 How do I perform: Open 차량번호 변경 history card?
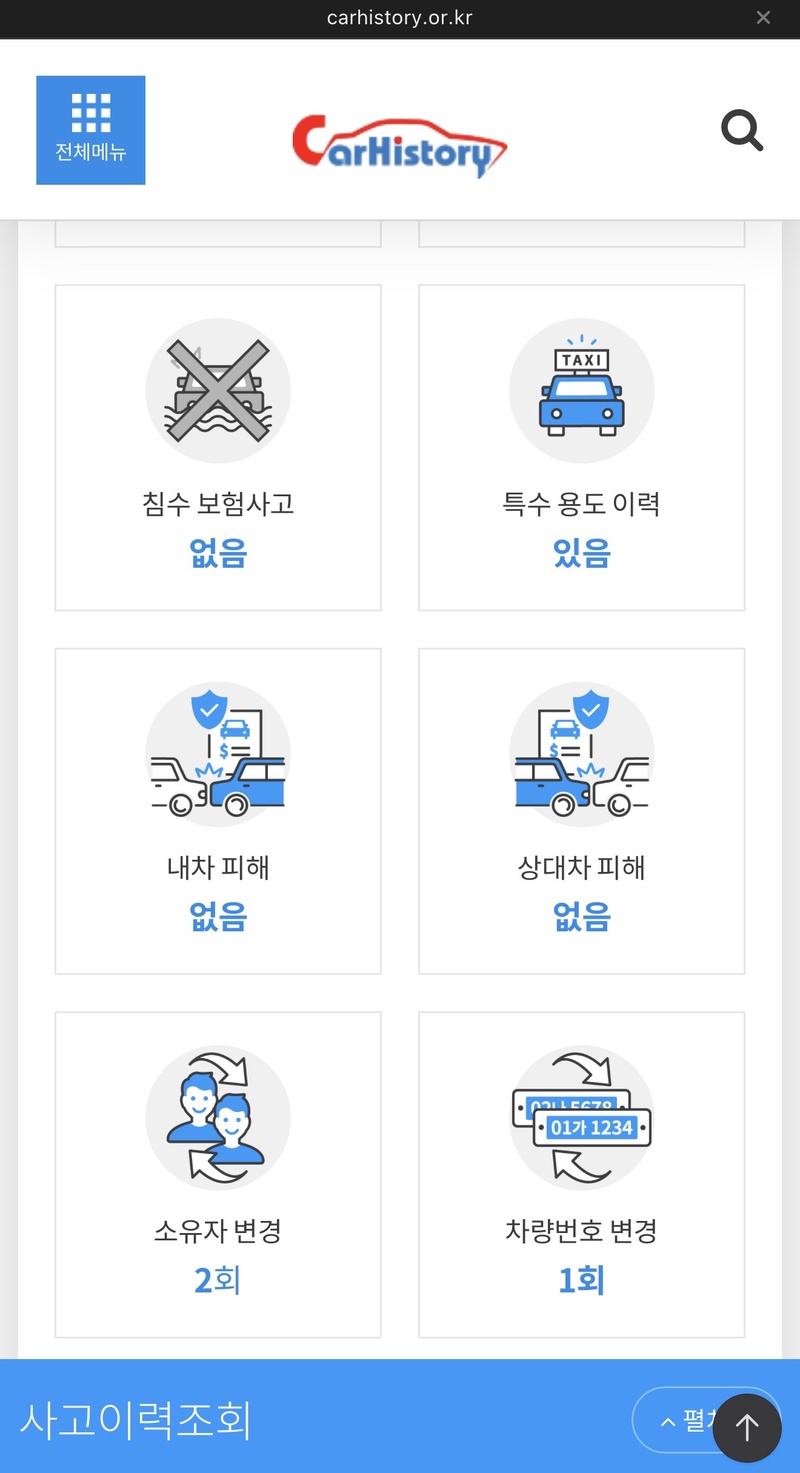point(581,1174)
